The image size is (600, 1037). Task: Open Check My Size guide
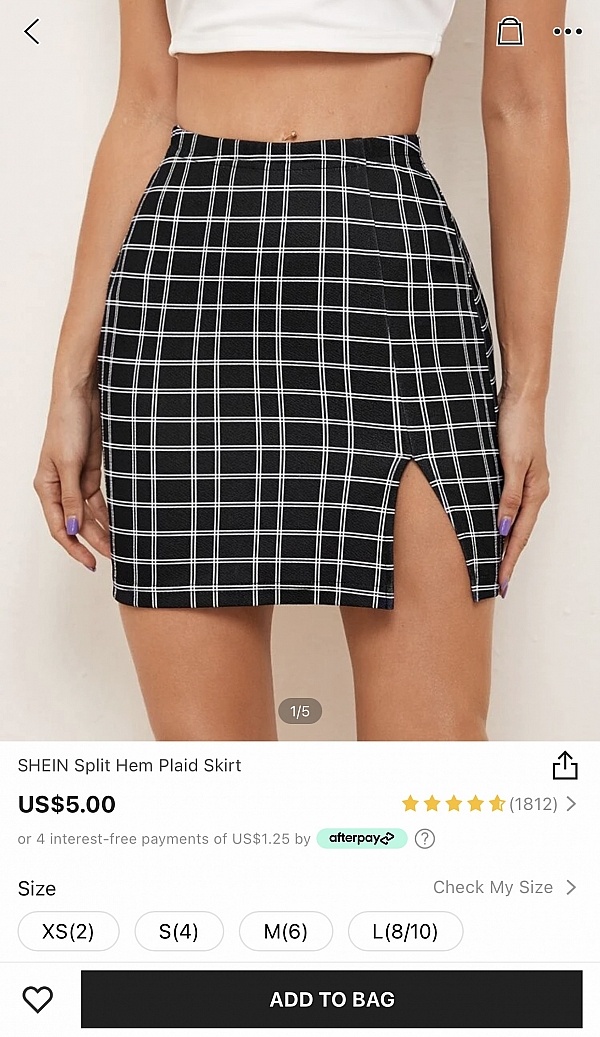[504, 887]
